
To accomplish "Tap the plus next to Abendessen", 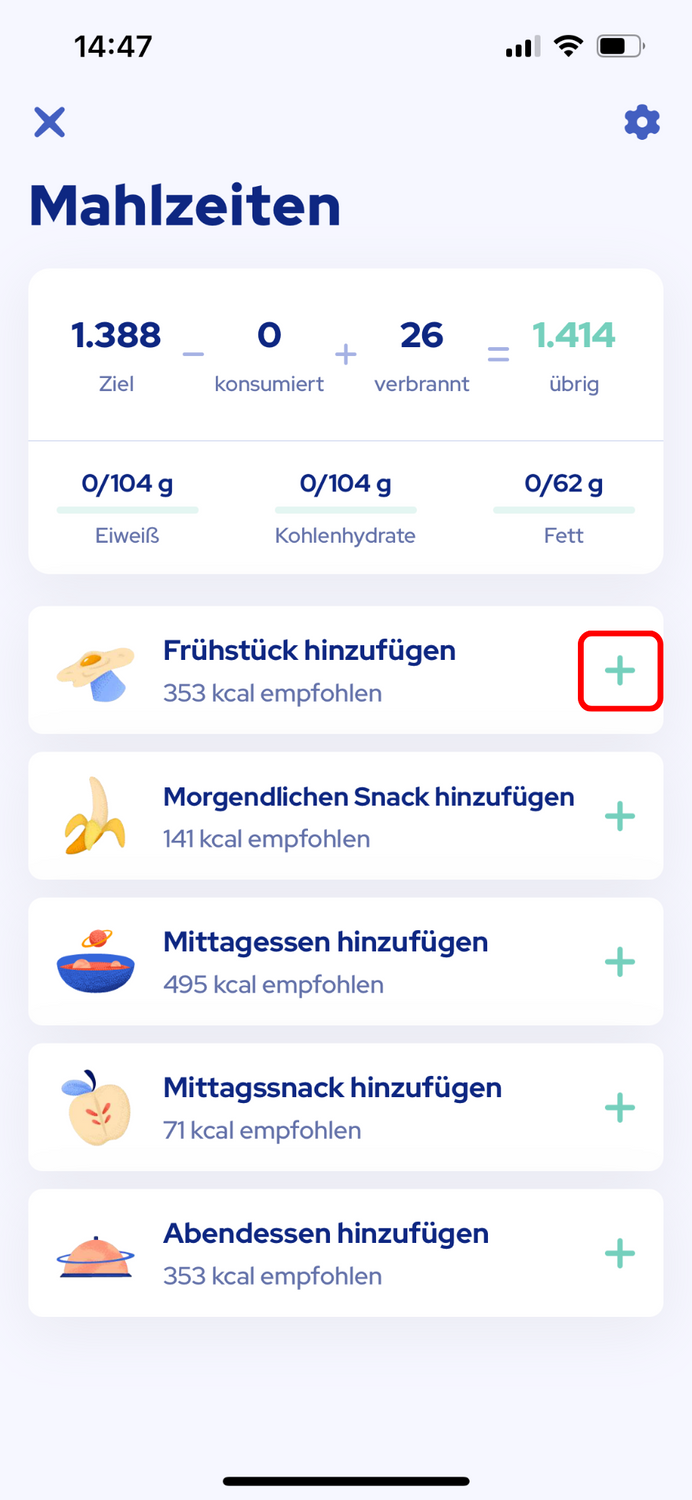I will coord(620,1253).
